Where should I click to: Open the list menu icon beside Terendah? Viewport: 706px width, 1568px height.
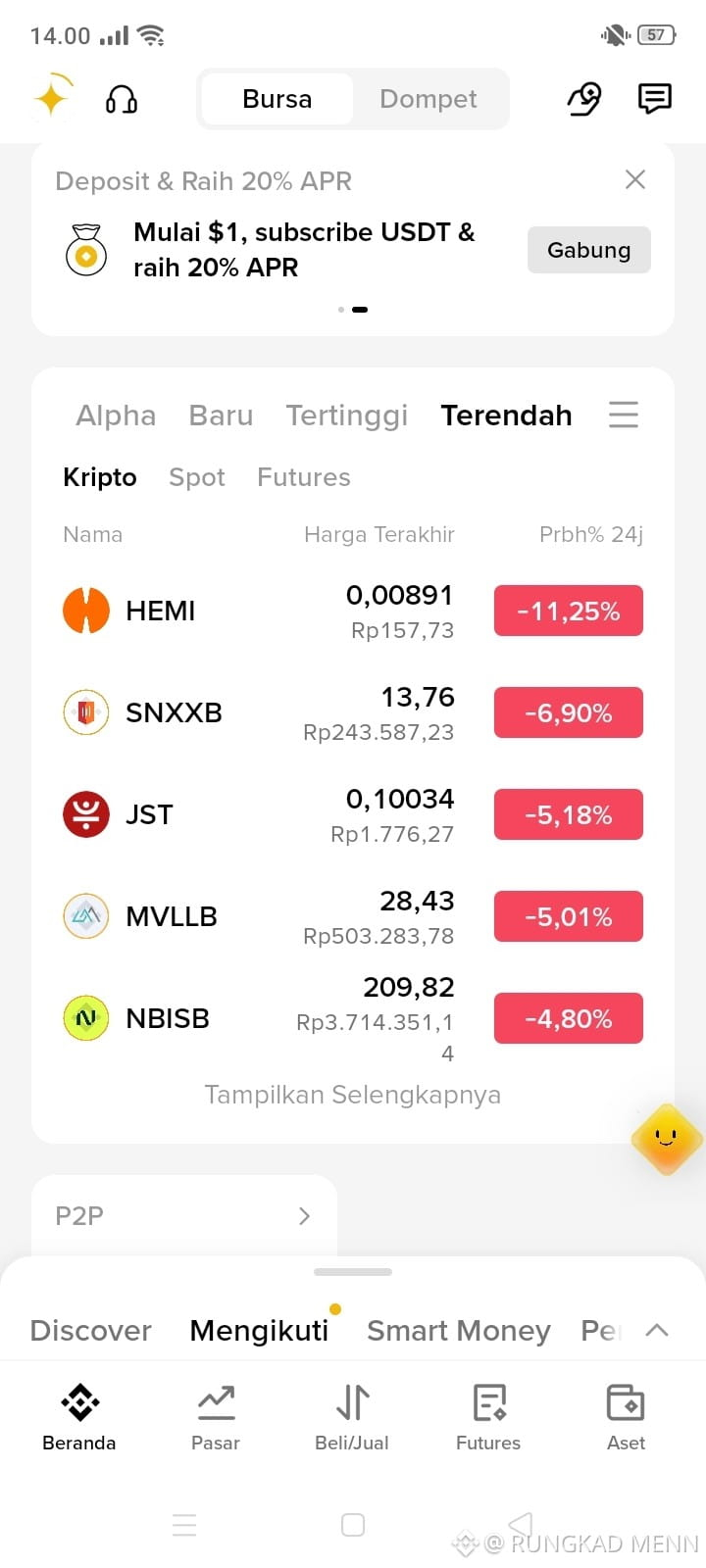pos(624,415)
